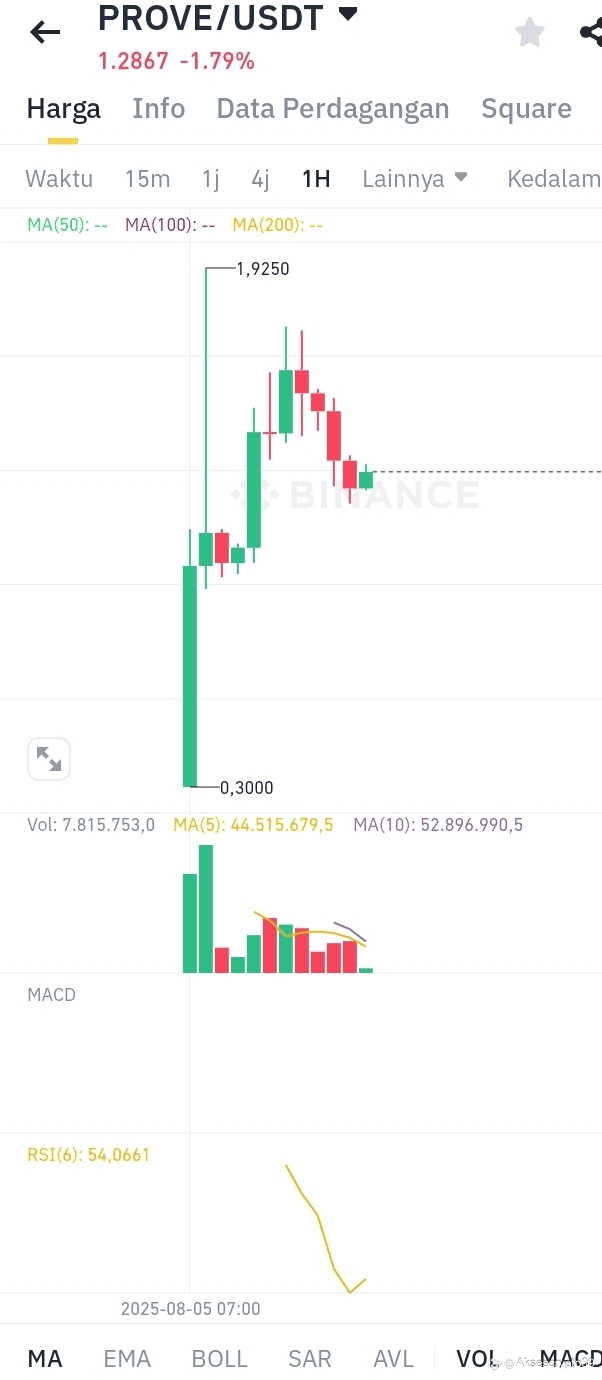
Task: Toggle the MA indicator
Action: coord(45,1358)
